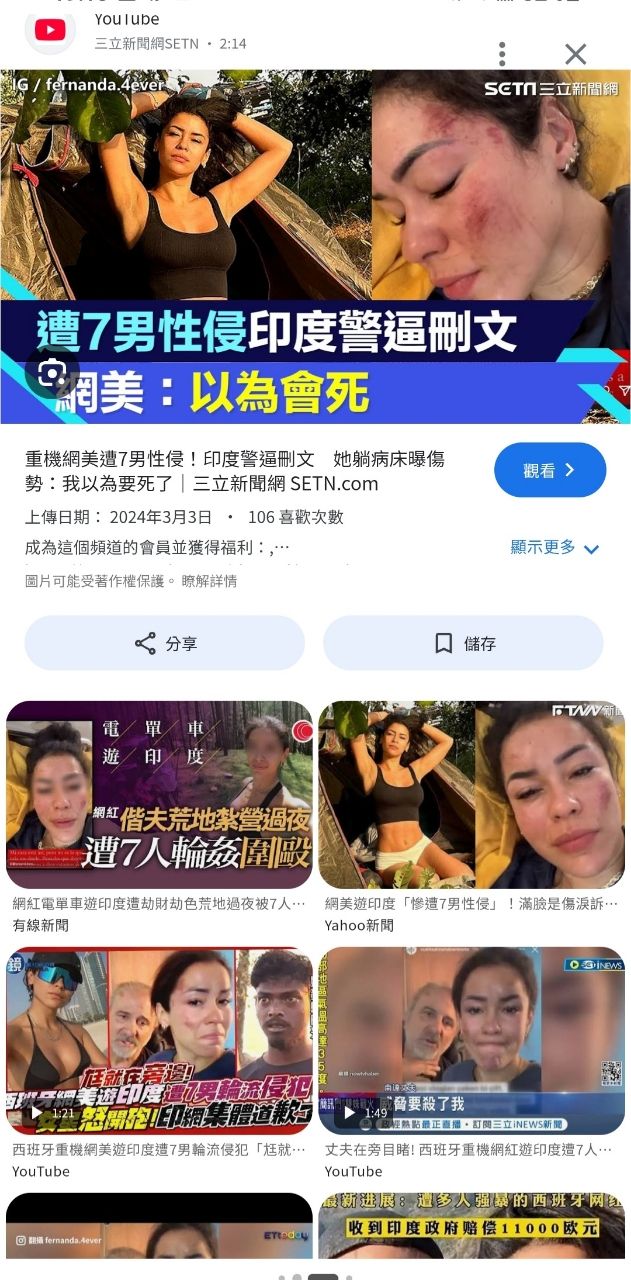The width and height of the screenshot is (631, 1280).
Task: Open YouTube video with 1:49 duration
Action: pyautogui.click(x=472, y=1040)
